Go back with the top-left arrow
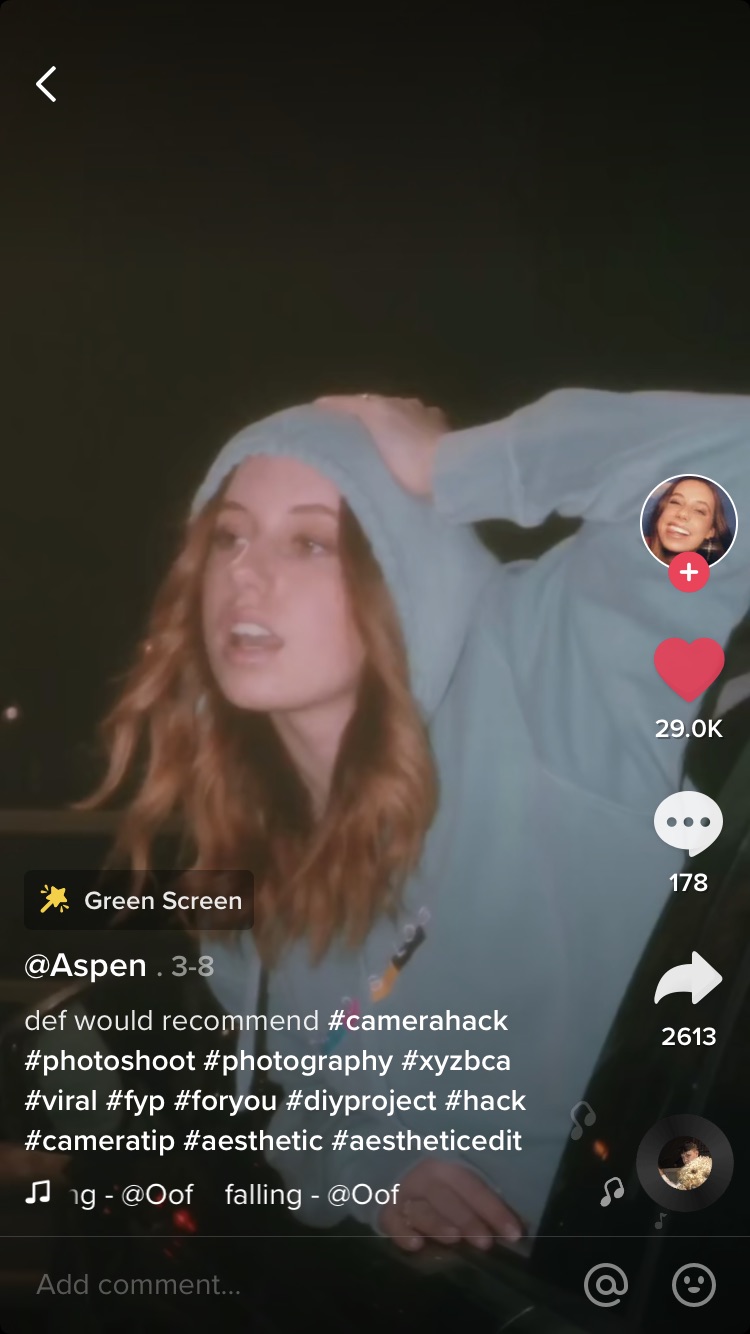 (46, 85)
